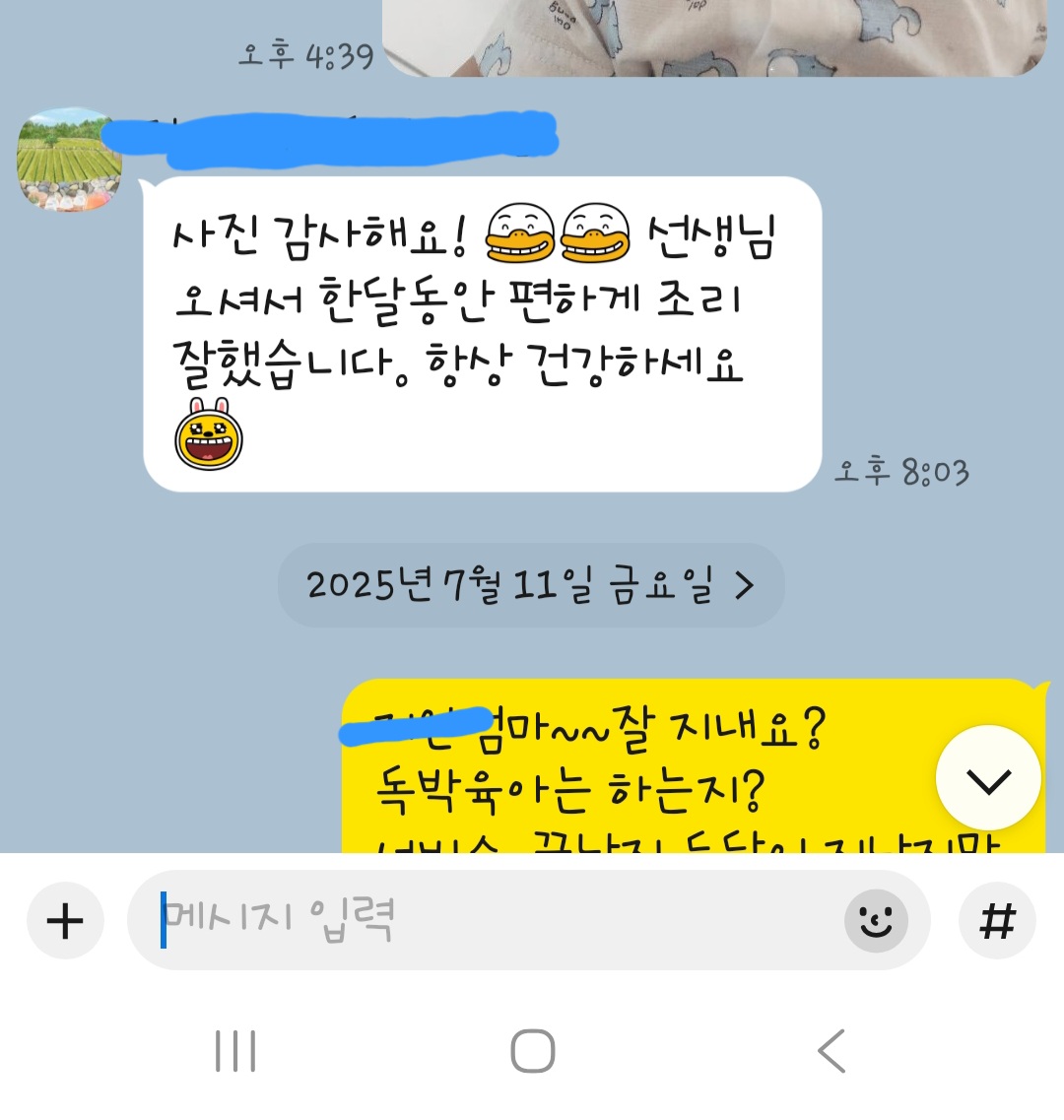Go back with system back button
The width and height of the screenshot is (1064, 1120).
click(x=832, y=1051)
